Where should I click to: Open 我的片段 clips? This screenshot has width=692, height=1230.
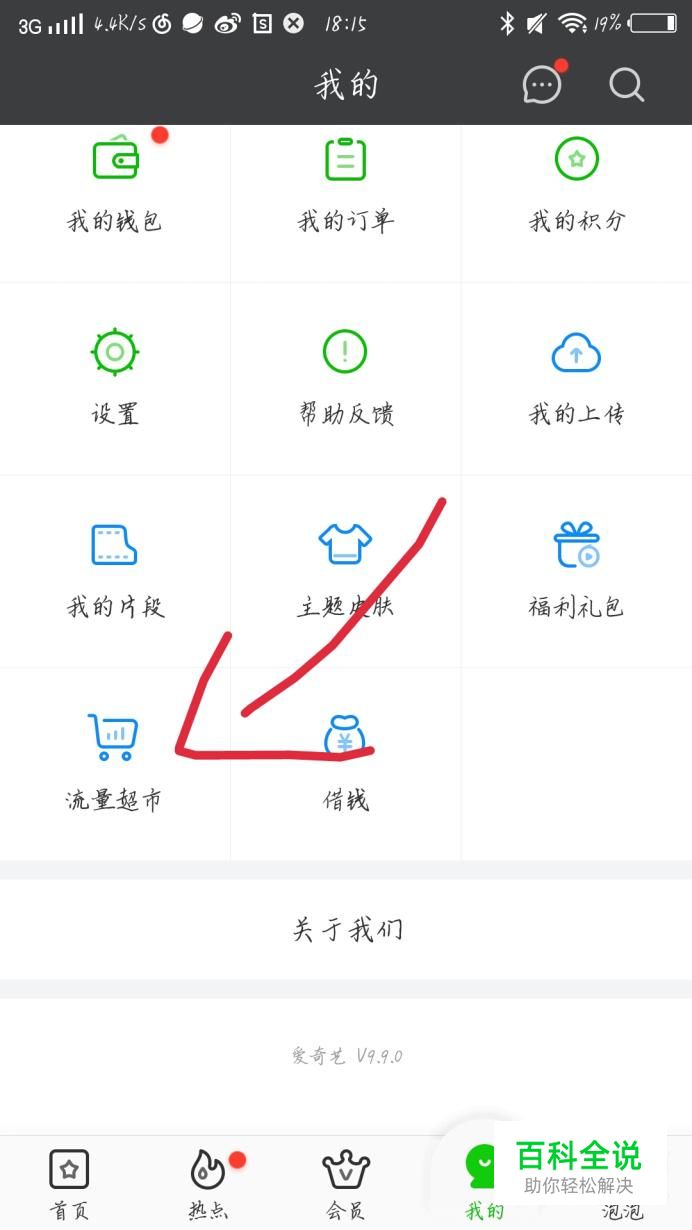115,571
